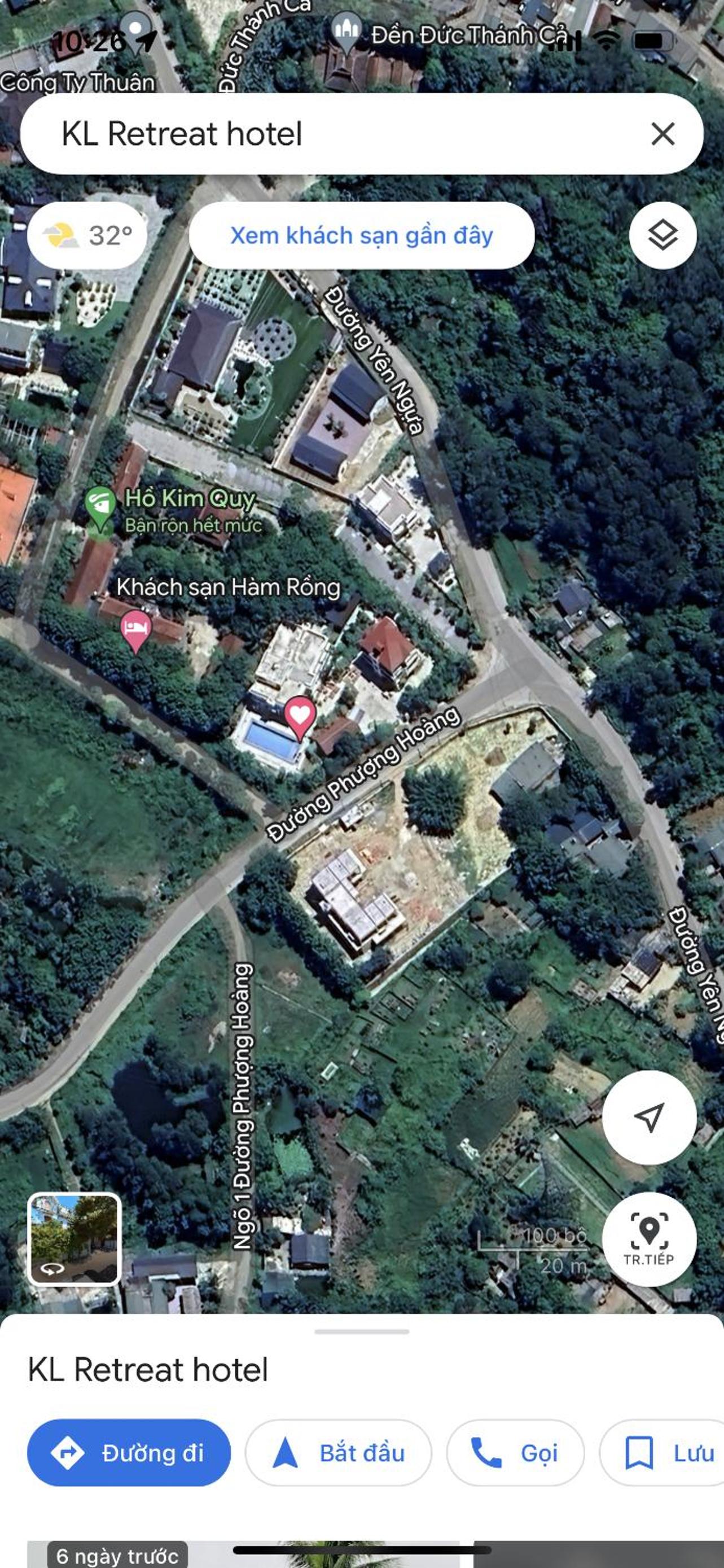Get directions with Đường đi button
Viewport: 724px width, 1568px height.
click(x=129, y=1453)
